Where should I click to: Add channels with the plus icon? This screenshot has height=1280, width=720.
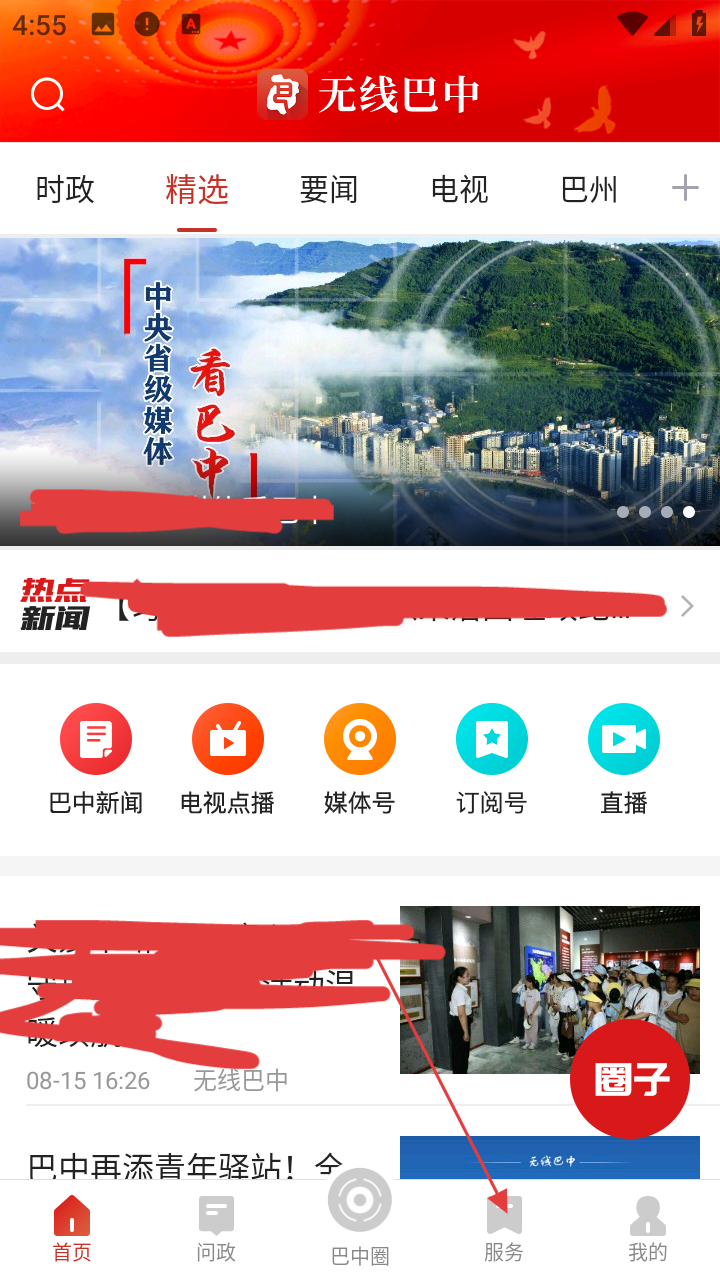coord(685,188)
